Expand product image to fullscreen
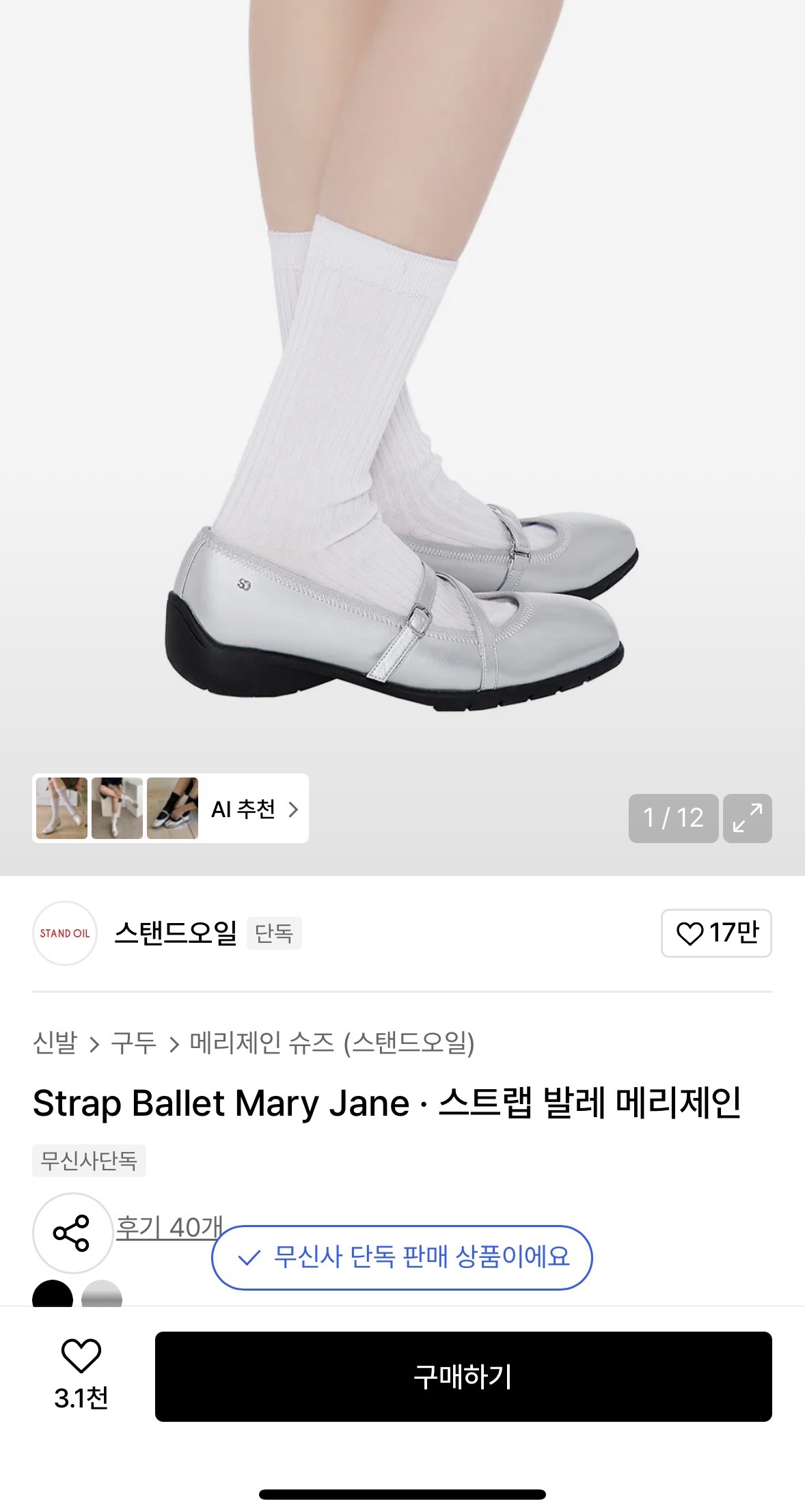 pos(747,818)
